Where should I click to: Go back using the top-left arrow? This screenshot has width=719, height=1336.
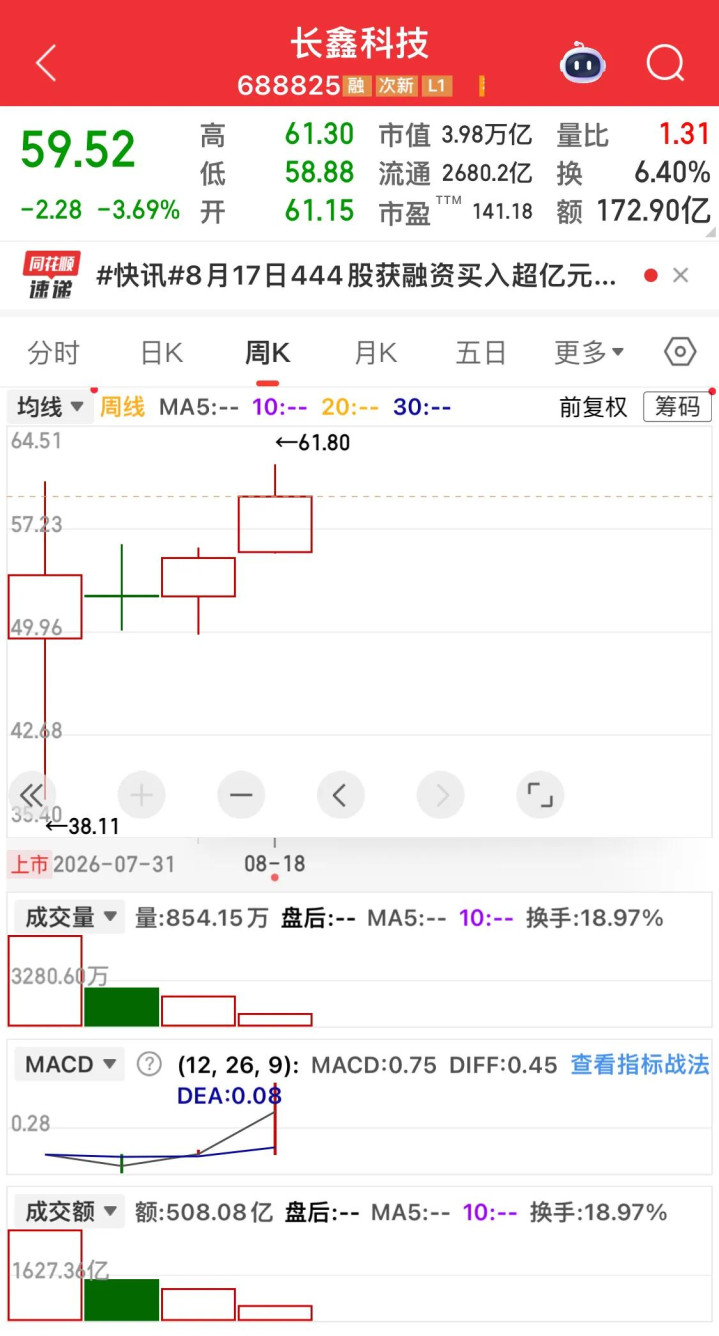46,63
